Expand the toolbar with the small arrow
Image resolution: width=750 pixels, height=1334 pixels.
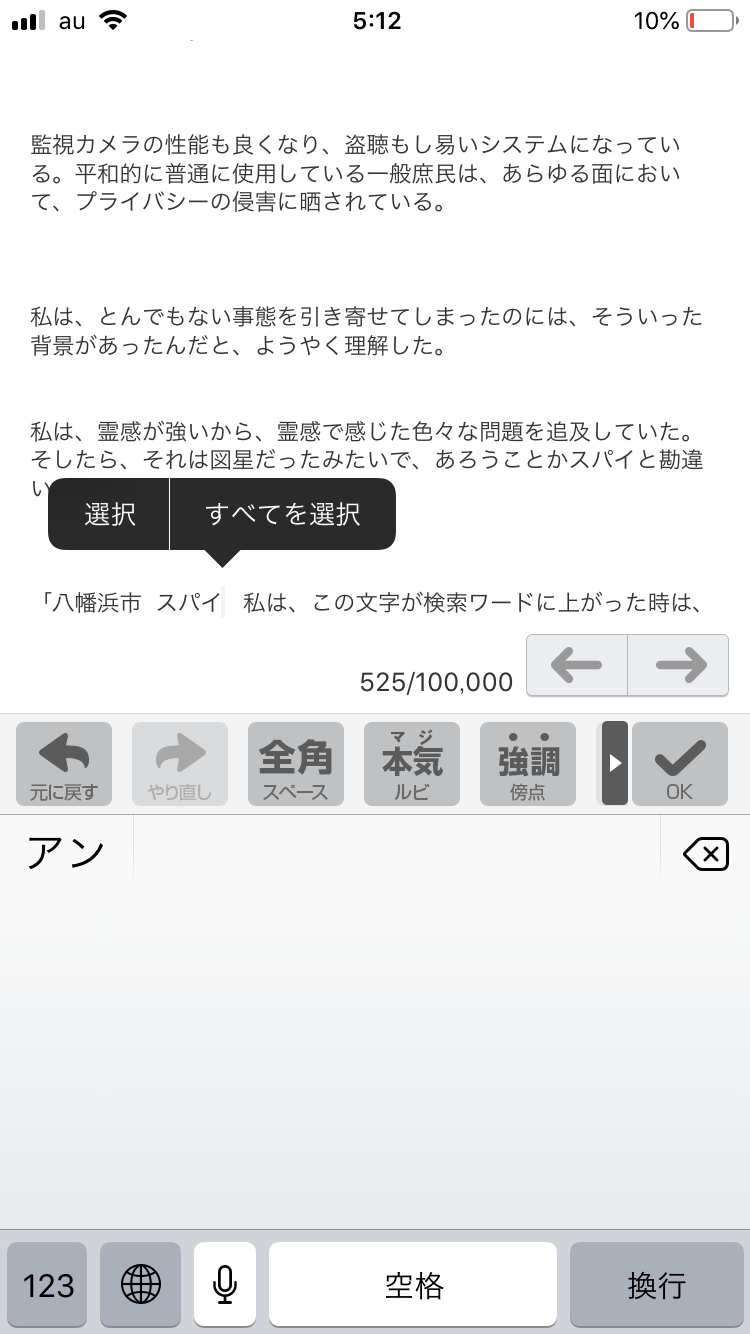click(x=615, y=764)
